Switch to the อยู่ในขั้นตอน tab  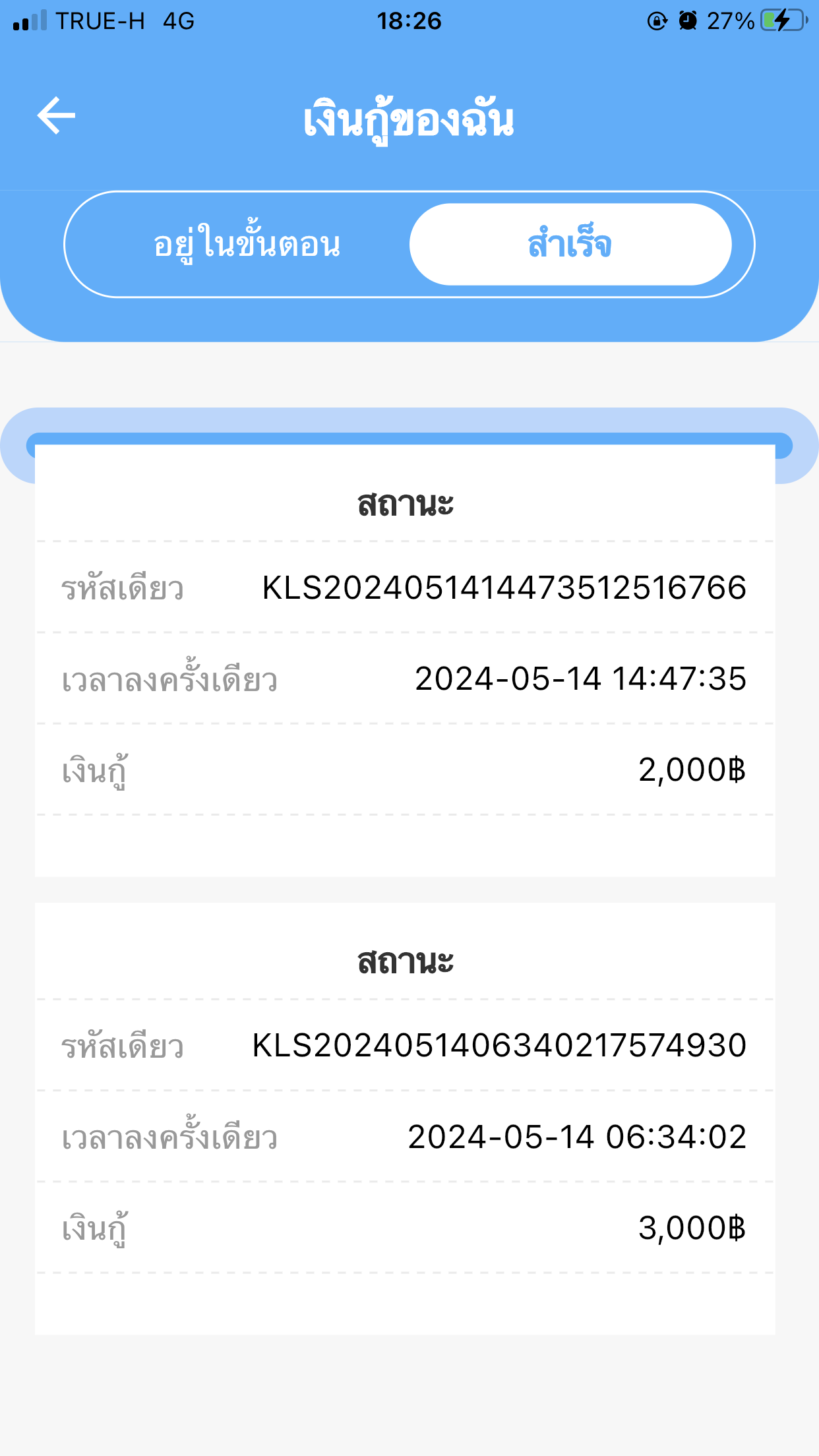click(247, 245)
